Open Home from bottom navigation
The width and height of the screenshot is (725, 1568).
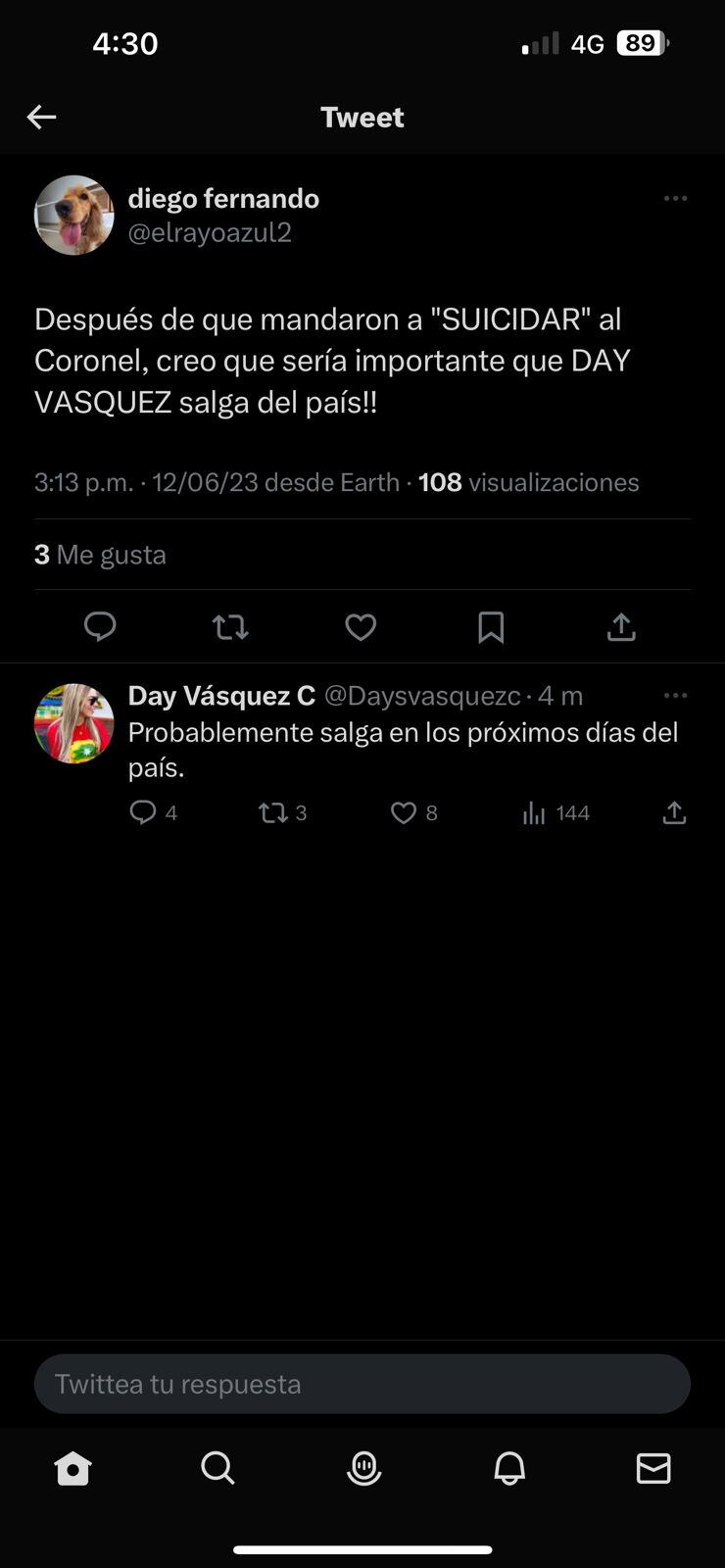click(x=73, y=1468)
